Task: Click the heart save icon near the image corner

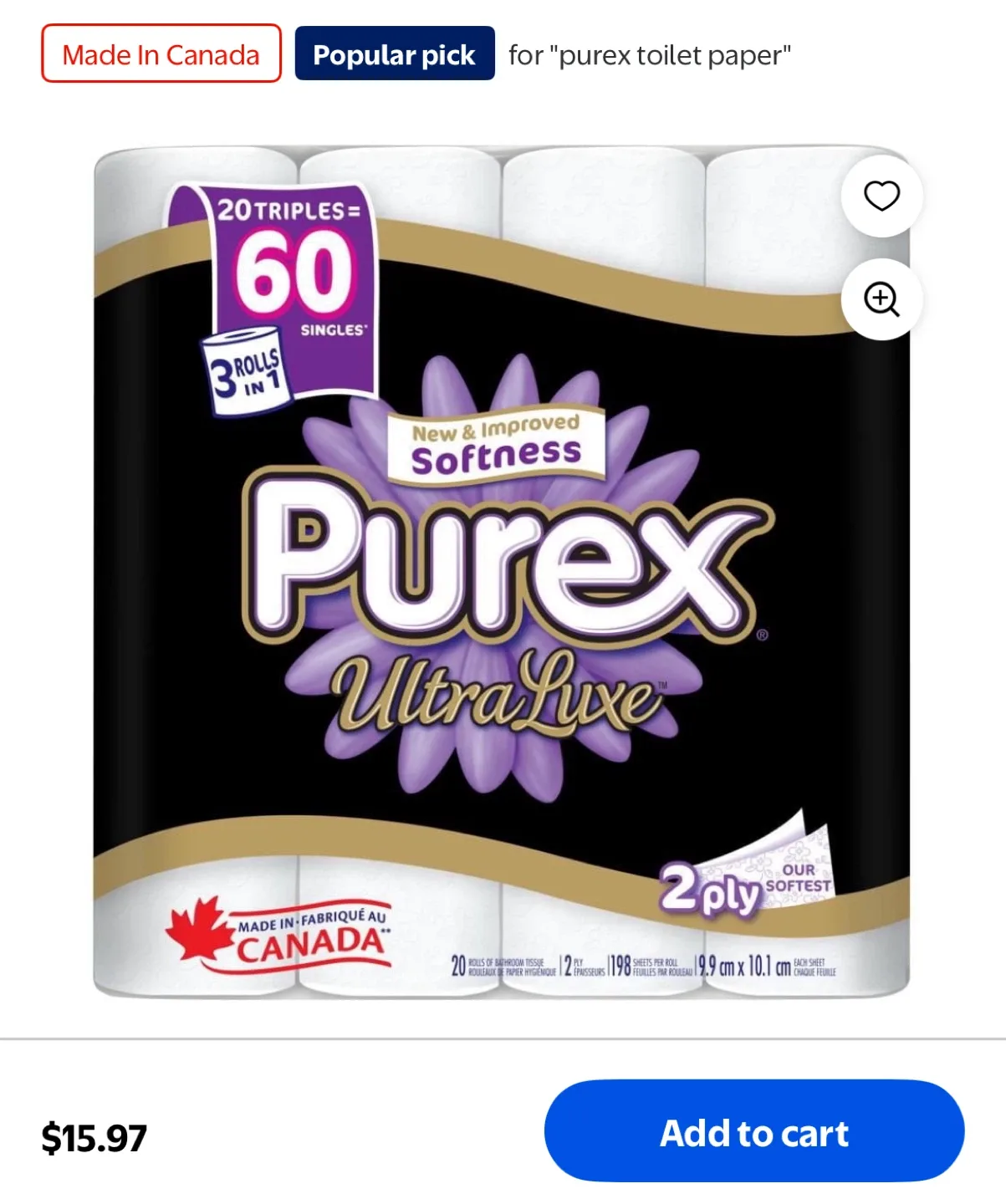Action: coord(881,196)
